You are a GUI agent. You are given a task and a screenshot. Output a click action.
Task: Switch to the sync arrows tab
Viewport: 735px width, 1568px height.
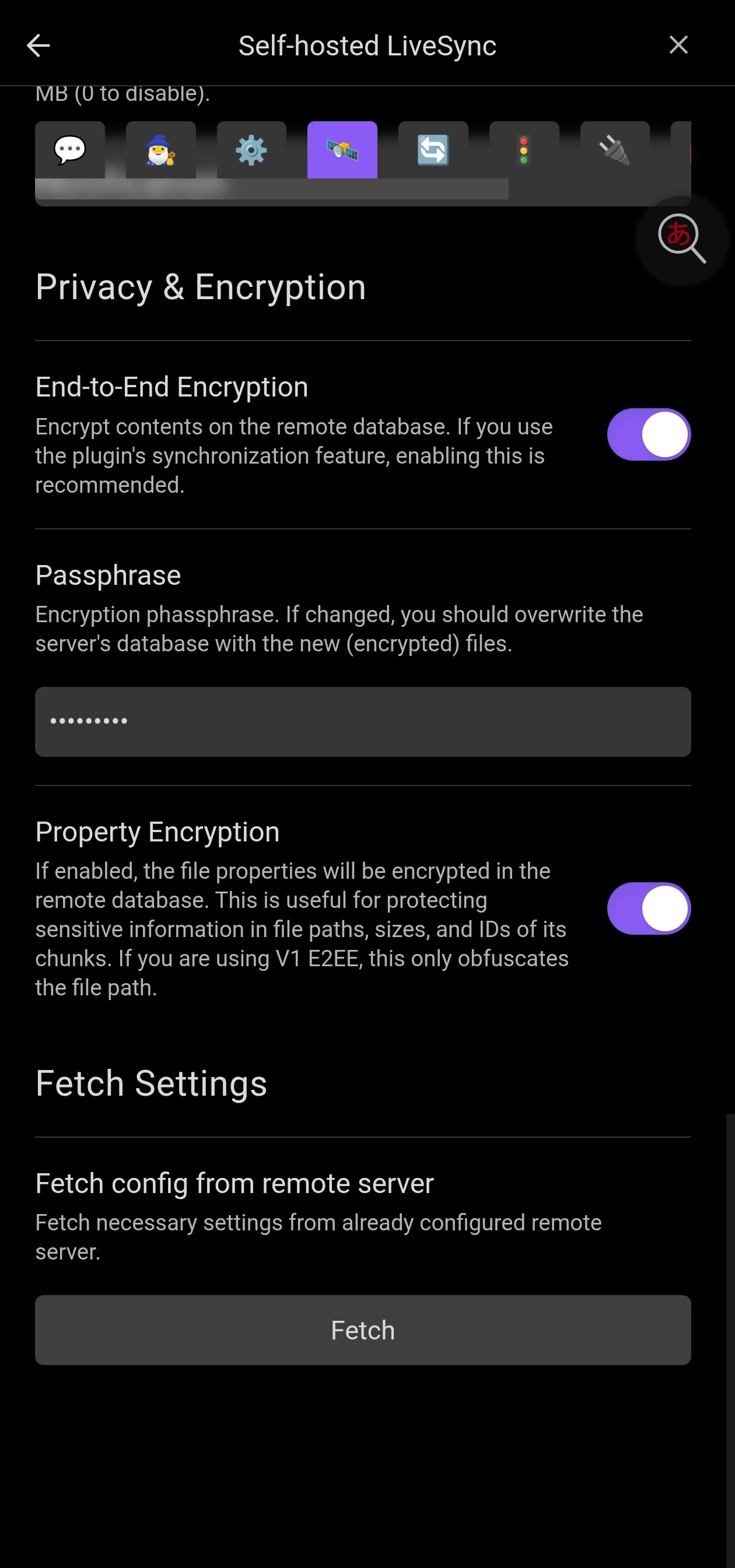coord(433,150)
